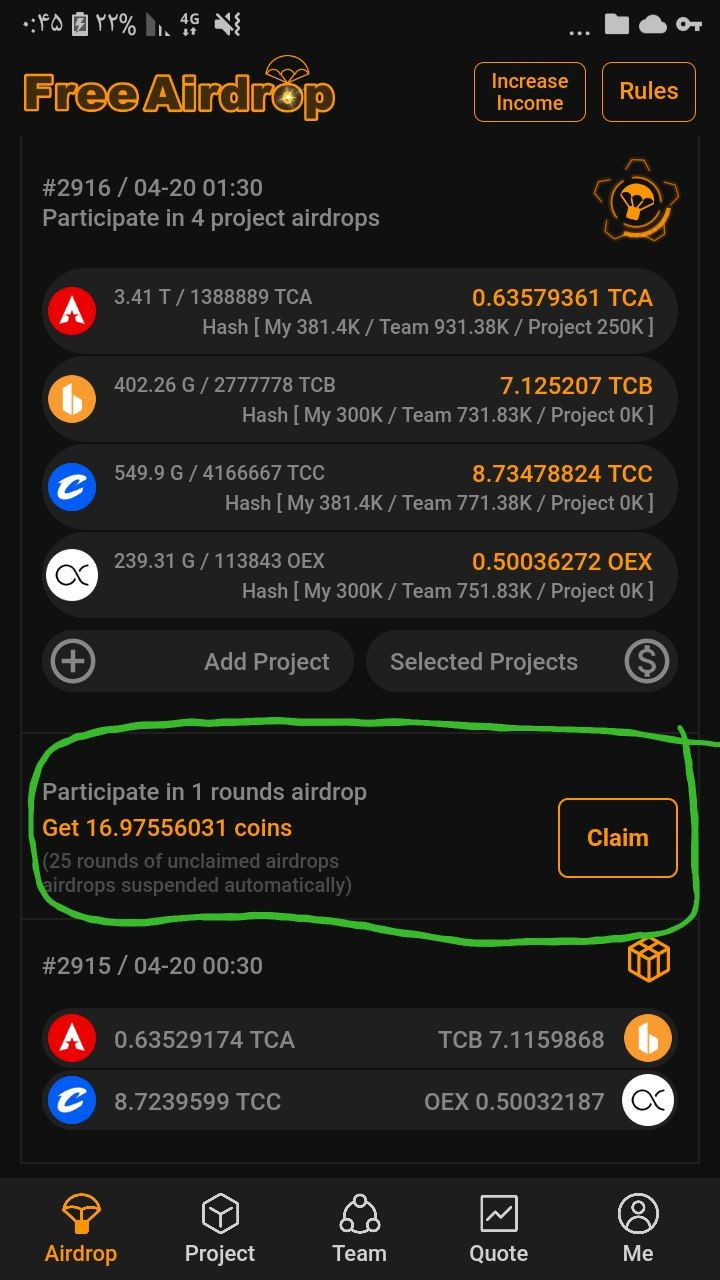Open the Rules page
This screenshot has height=1280, width=720.
[648, 92]
